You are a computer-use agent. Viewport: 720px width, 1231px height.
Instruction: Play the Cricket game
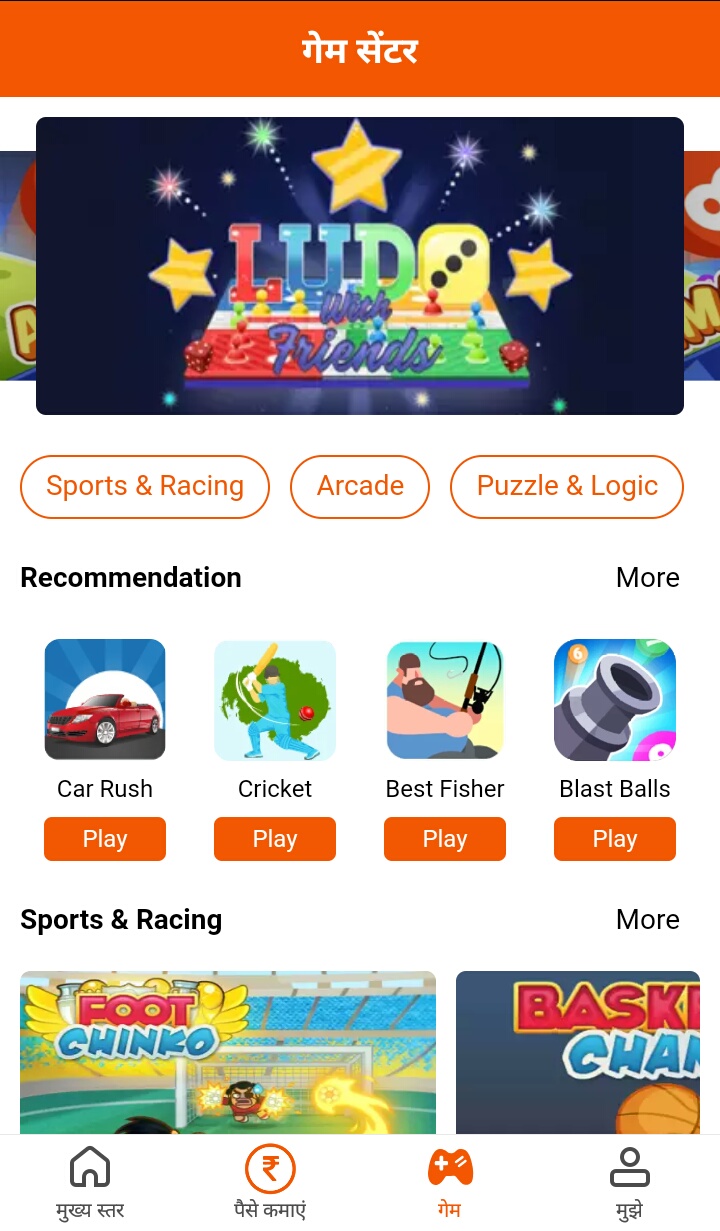tap(275, 839)
